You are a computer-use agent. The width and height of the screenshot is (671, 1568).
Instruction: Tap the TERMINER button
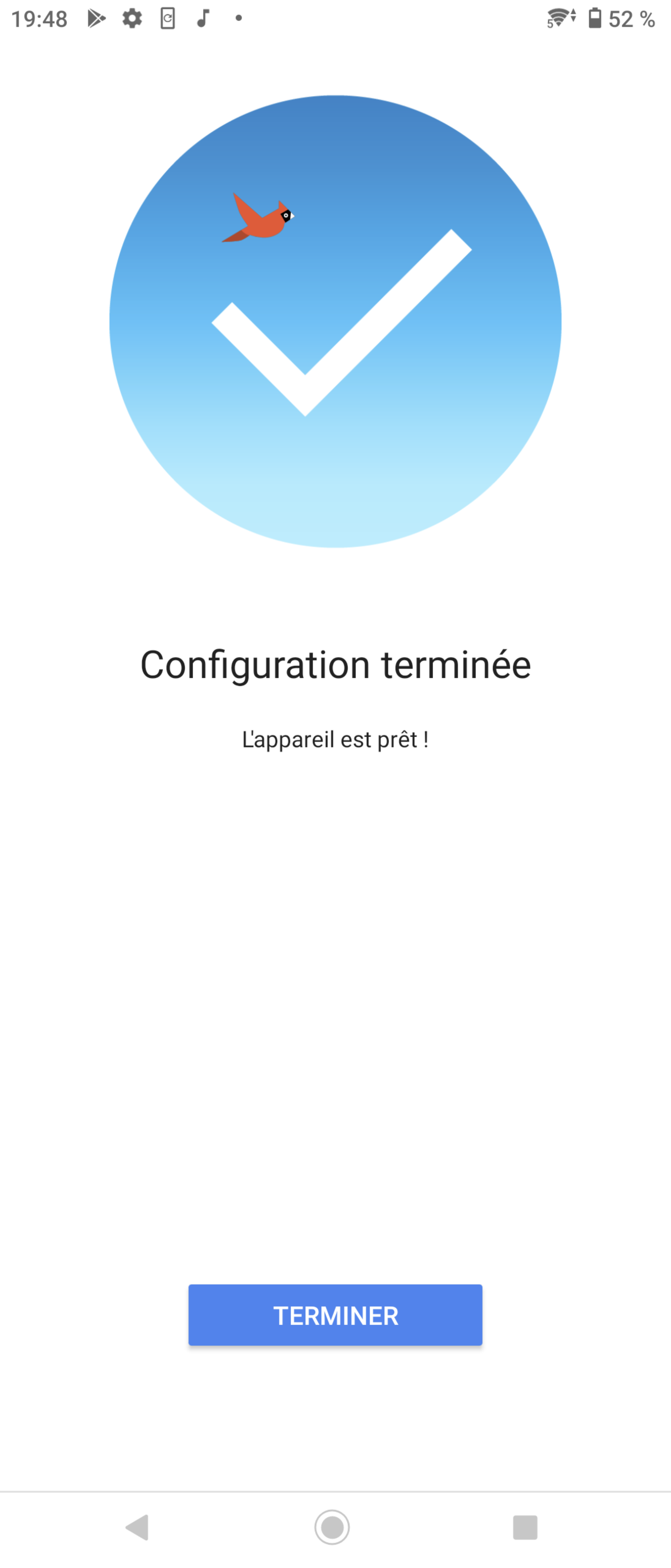(x=335, y=1315)
